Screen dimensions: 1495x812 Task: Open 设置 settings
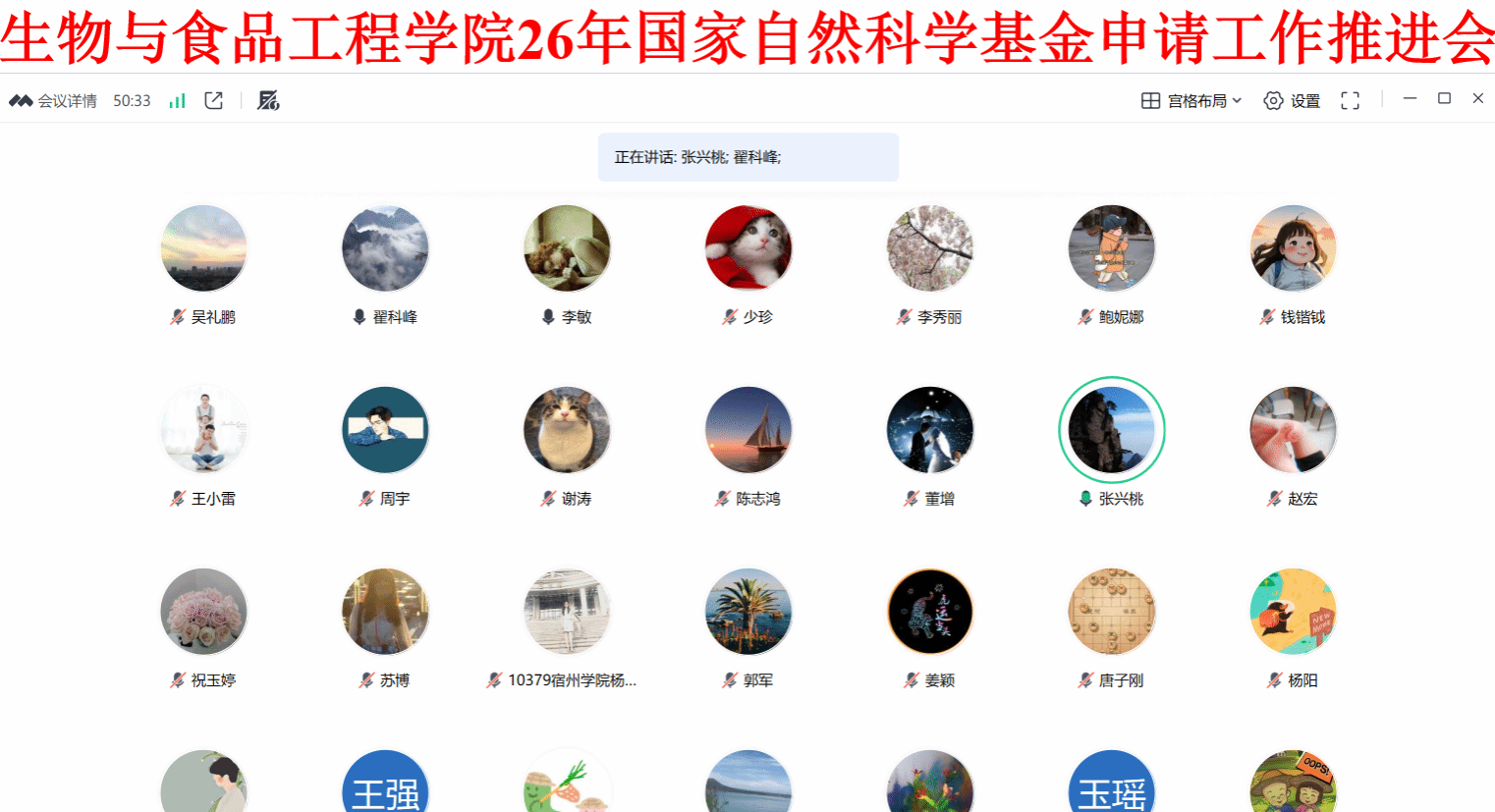pyautogui.click(x=1292, y=100)
